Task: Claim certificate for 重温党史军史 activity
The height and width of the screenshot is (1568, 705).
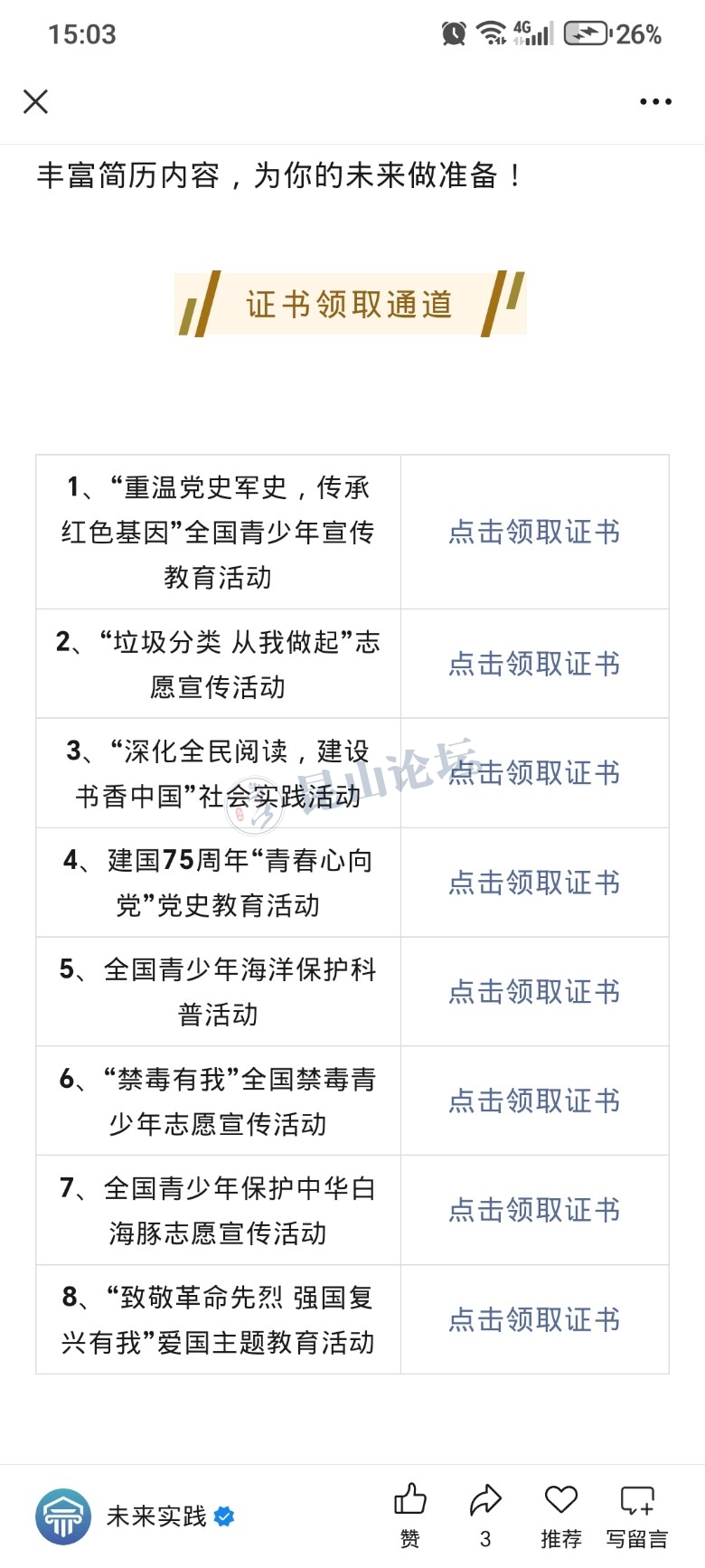Action: pyautogui.click(x=534, y=532)
